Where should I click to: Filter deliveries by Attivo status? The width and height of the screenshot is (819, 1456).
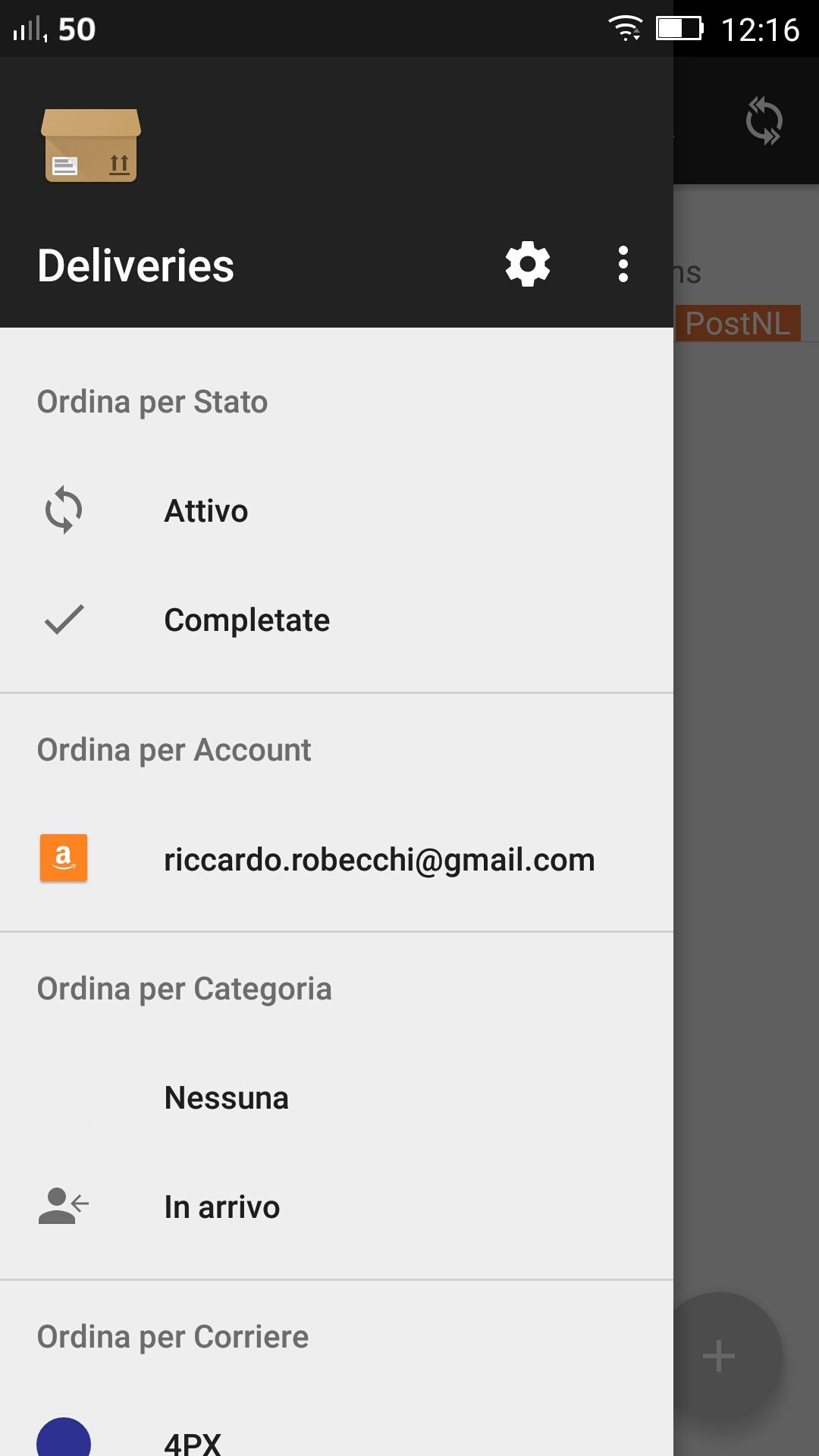coord(337,511)
